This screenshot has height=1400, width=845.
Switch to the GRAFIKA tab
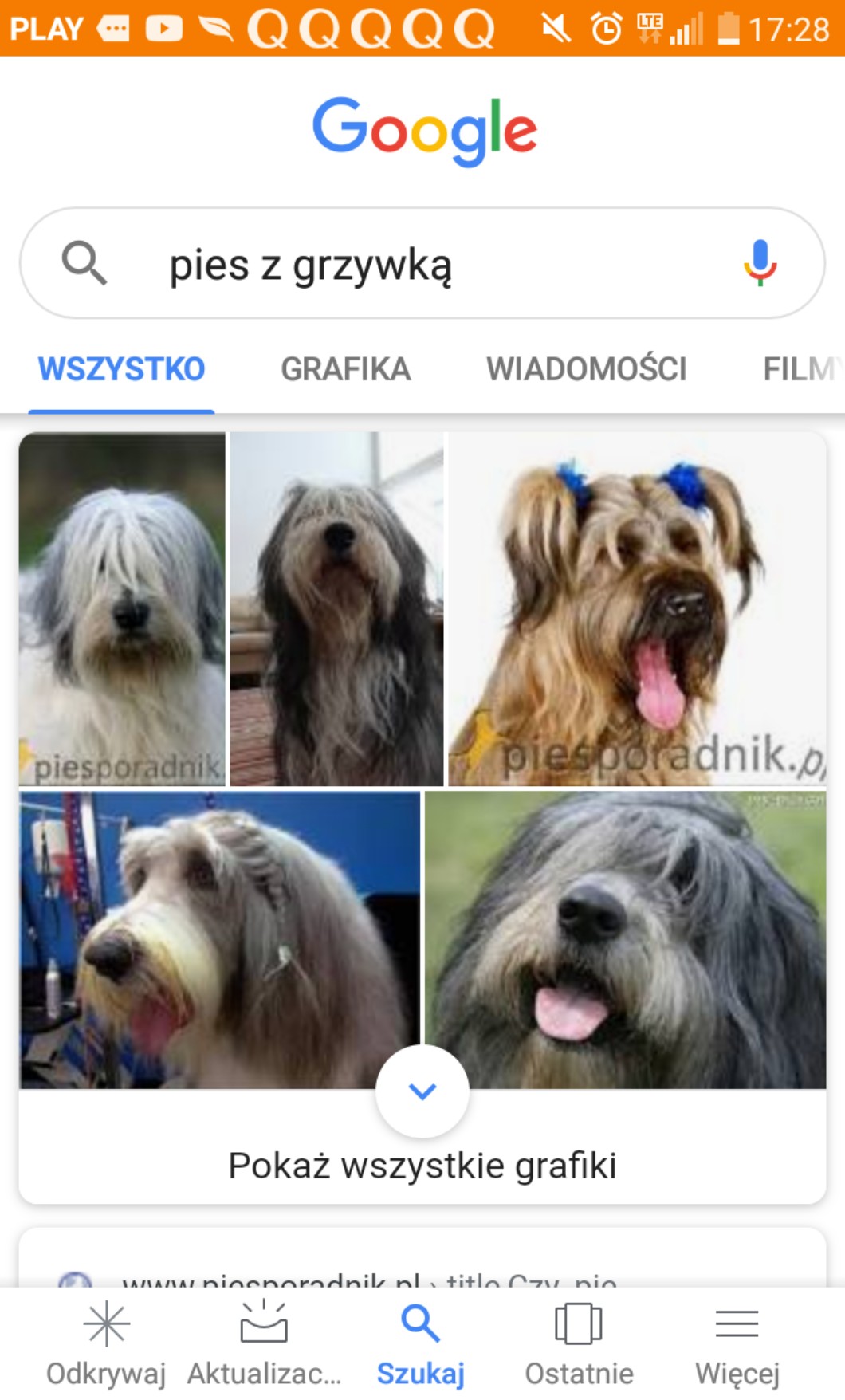[345, 369]
